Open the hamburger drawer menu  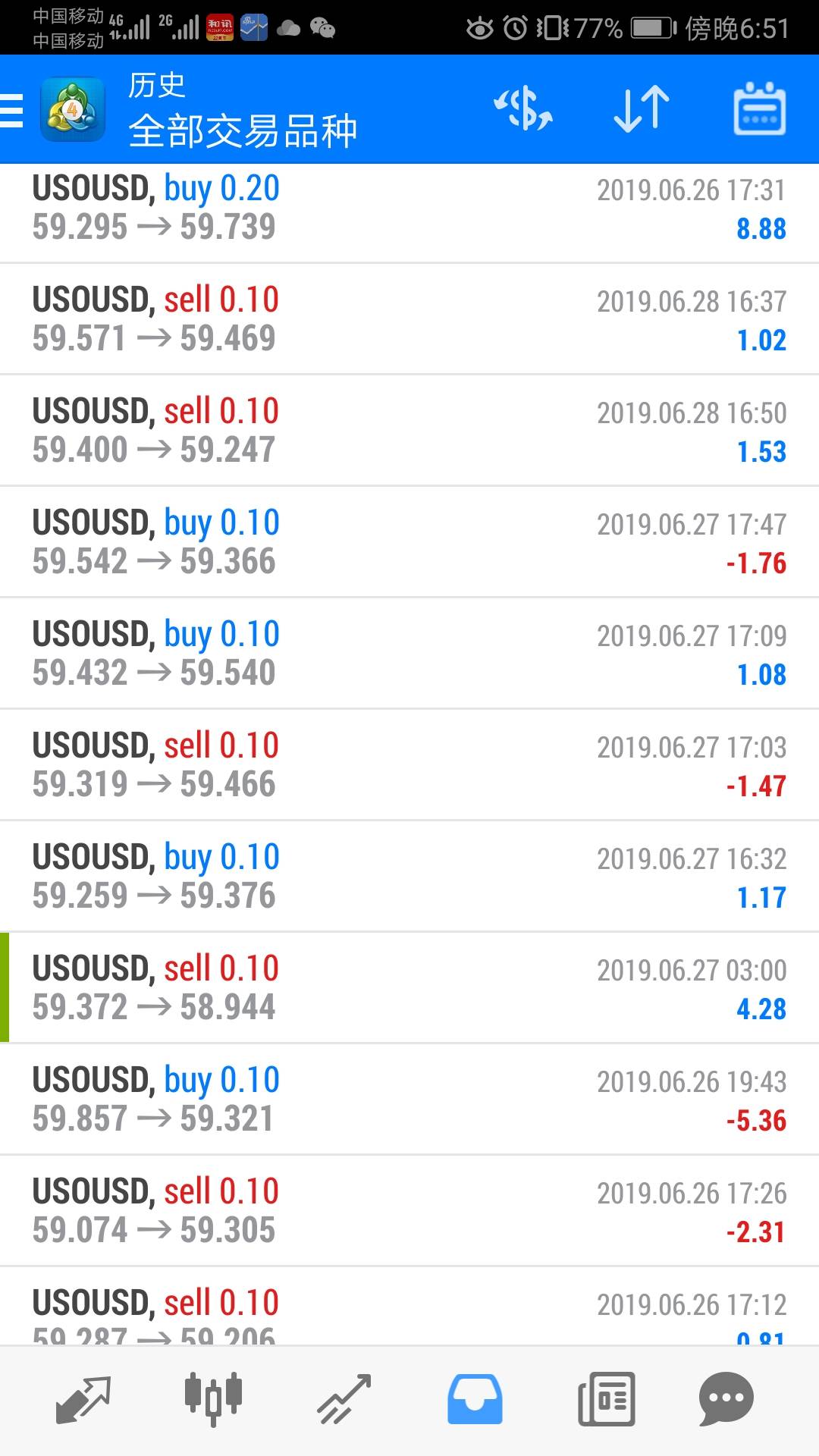(x=11, y=110)
